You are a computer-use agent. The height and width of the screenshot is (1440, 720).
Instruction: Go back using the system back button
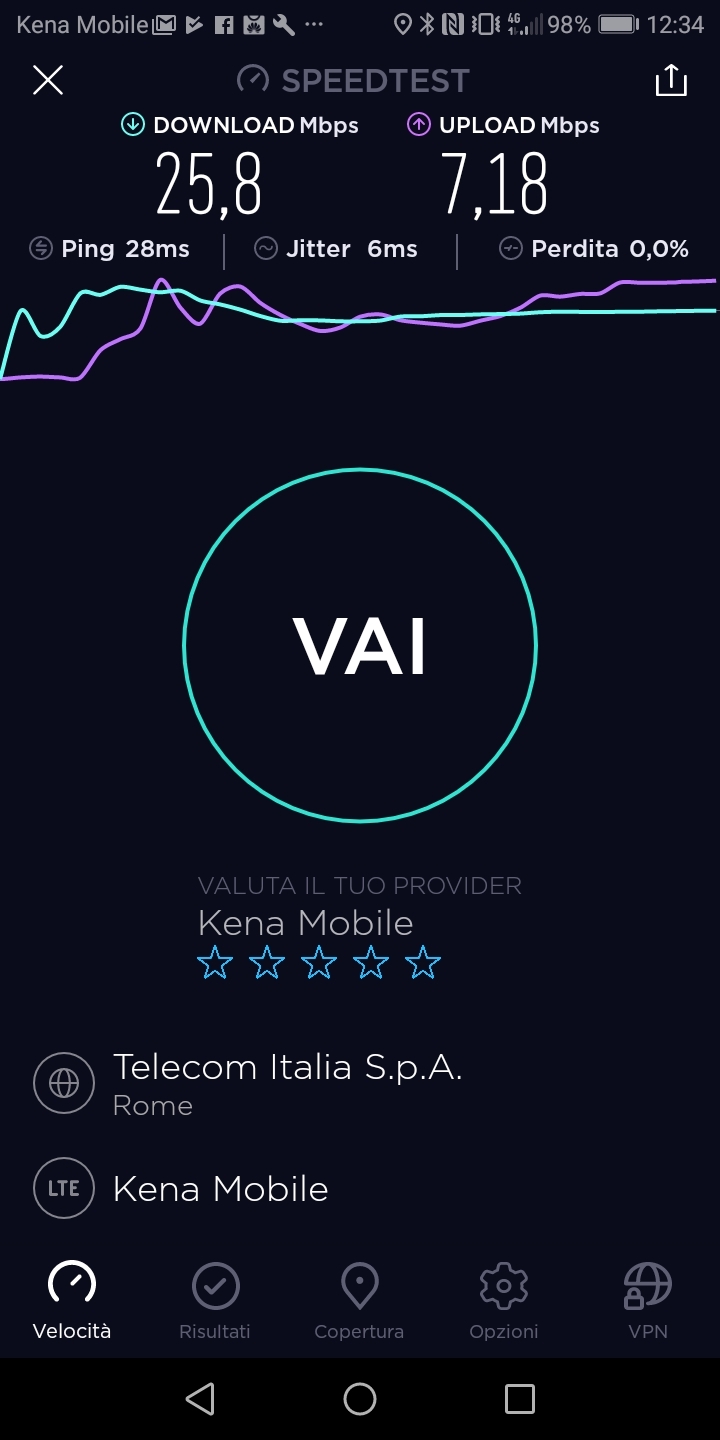point(201,1399)
